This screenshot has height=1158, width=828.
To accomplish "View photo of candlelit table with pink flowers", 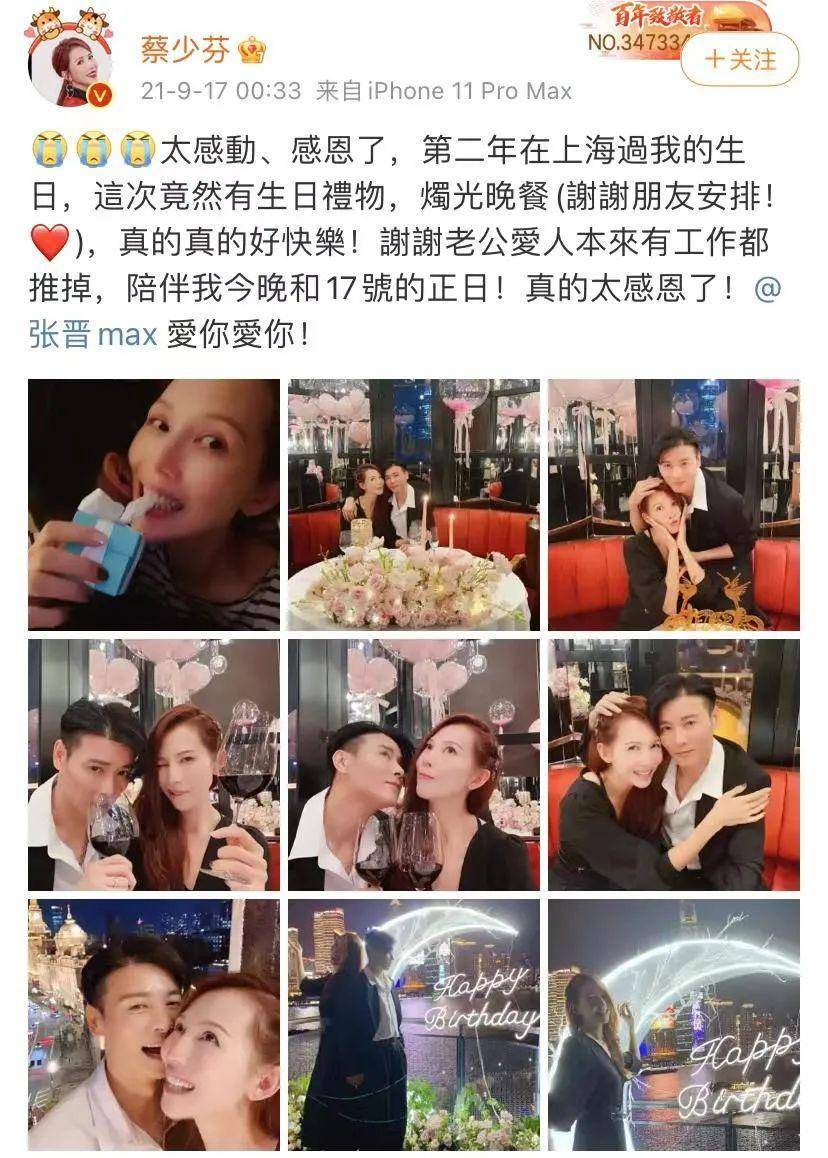I will click(414, 504).
